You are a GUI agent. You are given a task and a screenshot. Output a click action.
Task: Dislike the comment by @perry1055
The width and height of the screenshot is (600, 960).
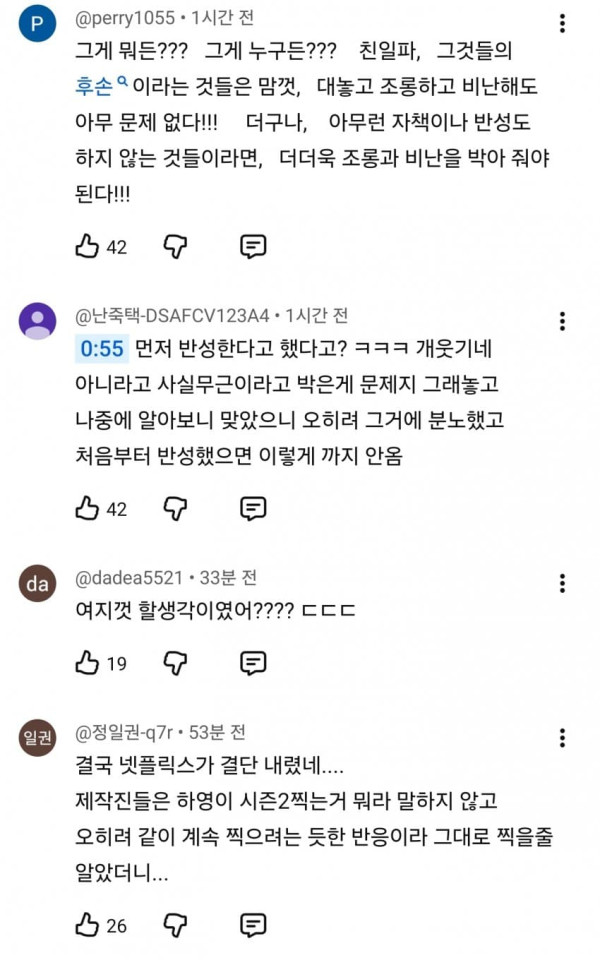(x=175, y=246)
